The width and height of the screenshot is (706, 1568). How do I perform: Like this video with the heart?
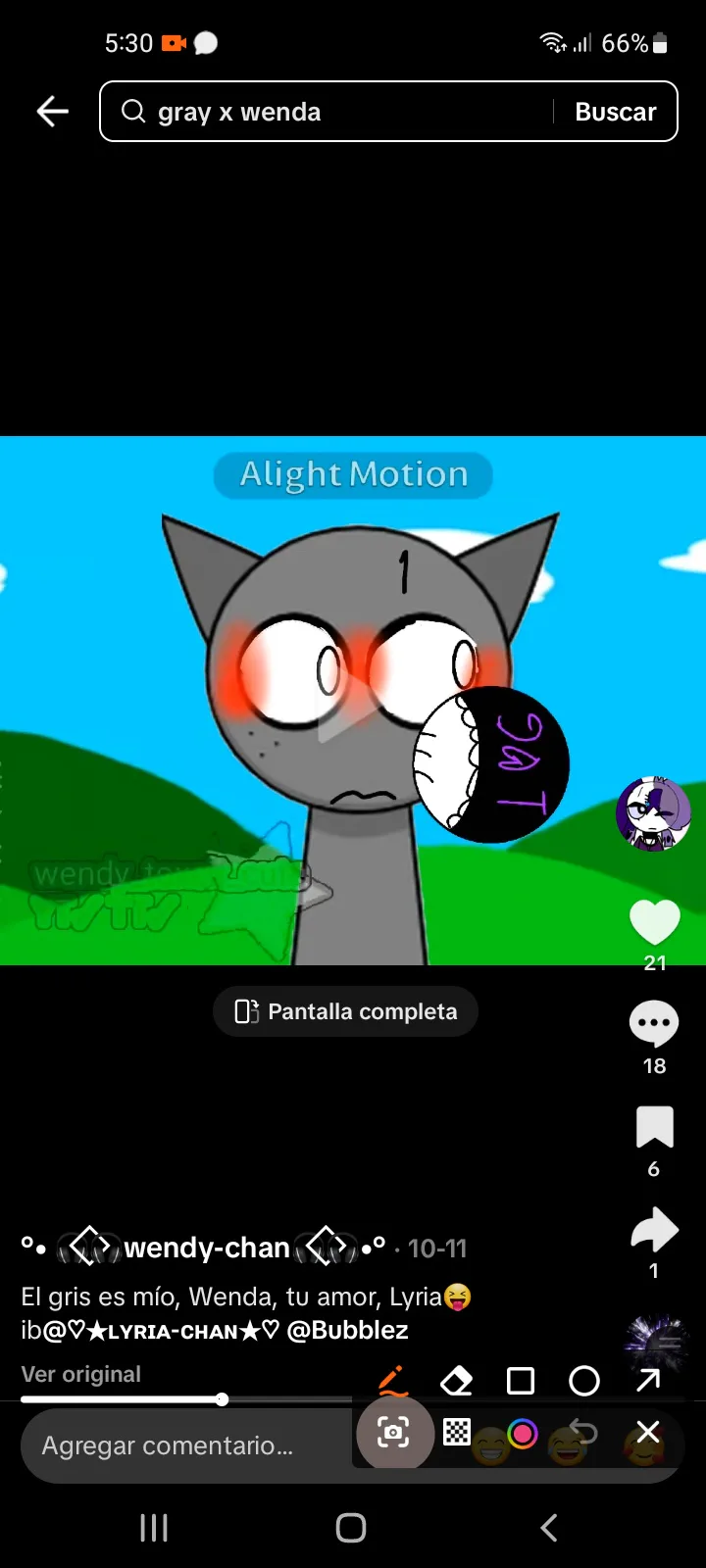(x=654, y=922)
